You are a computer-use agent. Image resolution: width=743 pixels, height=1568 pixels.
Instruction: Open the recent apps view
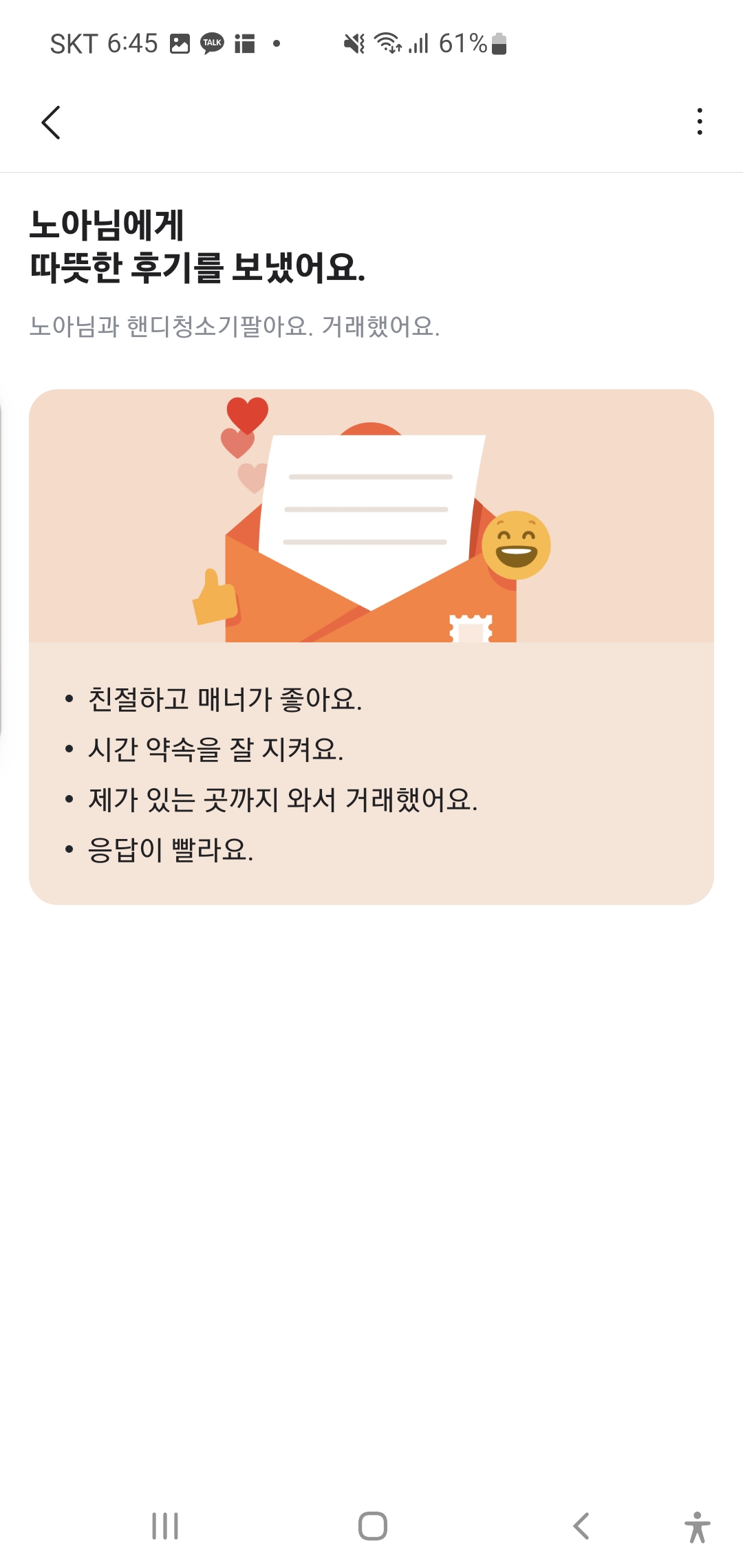point(165,1525)
